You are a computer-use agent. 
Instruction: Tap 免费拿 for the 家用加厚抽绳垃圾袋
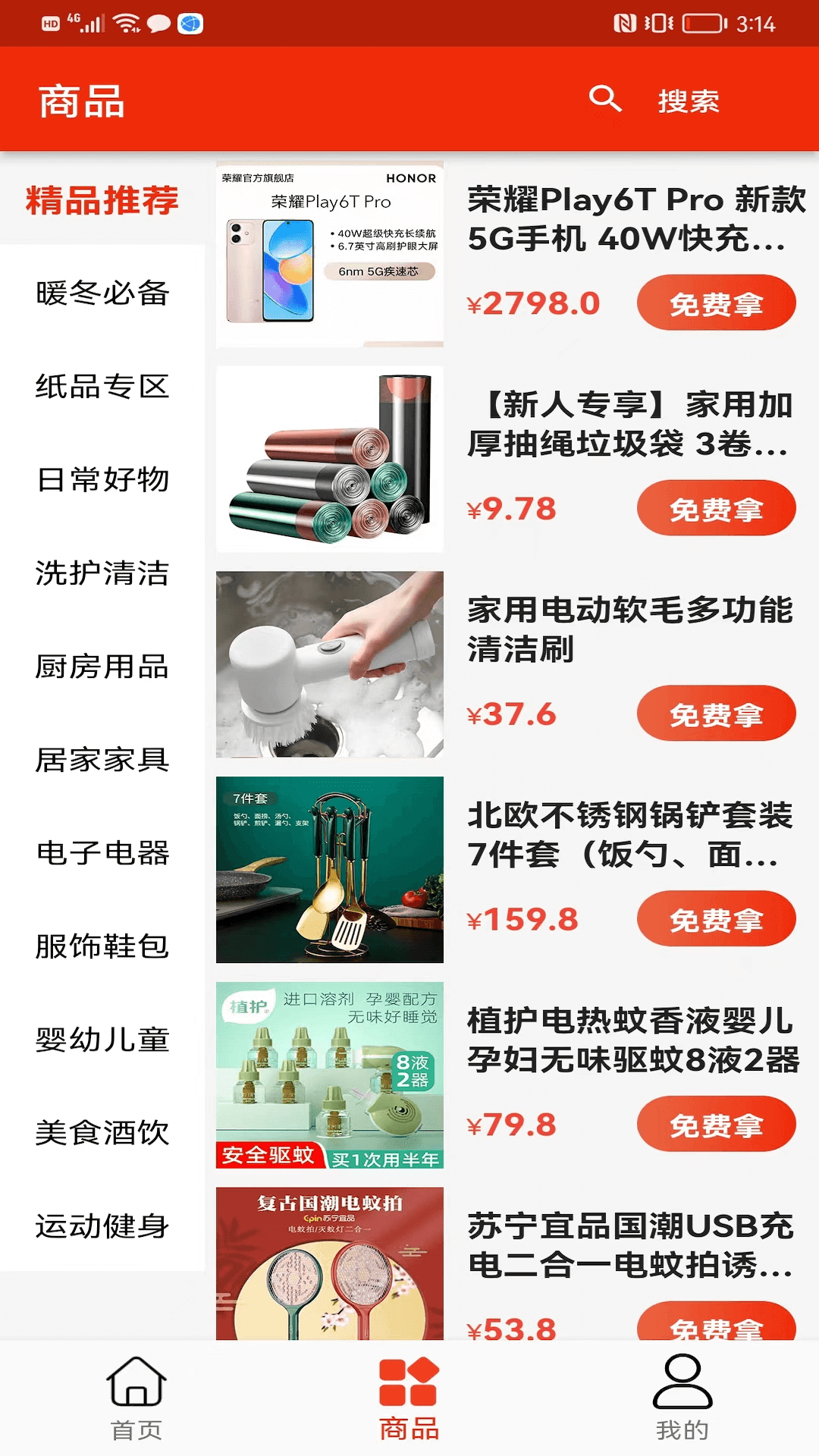[x=716, y=510]
